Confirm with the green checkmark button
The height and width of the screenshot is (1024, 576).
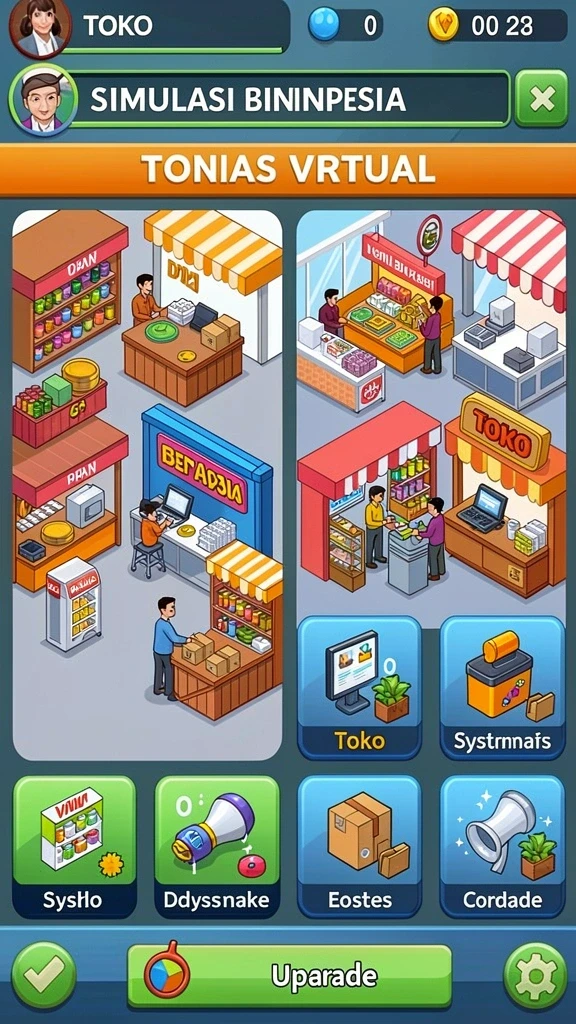coord(44,976)
